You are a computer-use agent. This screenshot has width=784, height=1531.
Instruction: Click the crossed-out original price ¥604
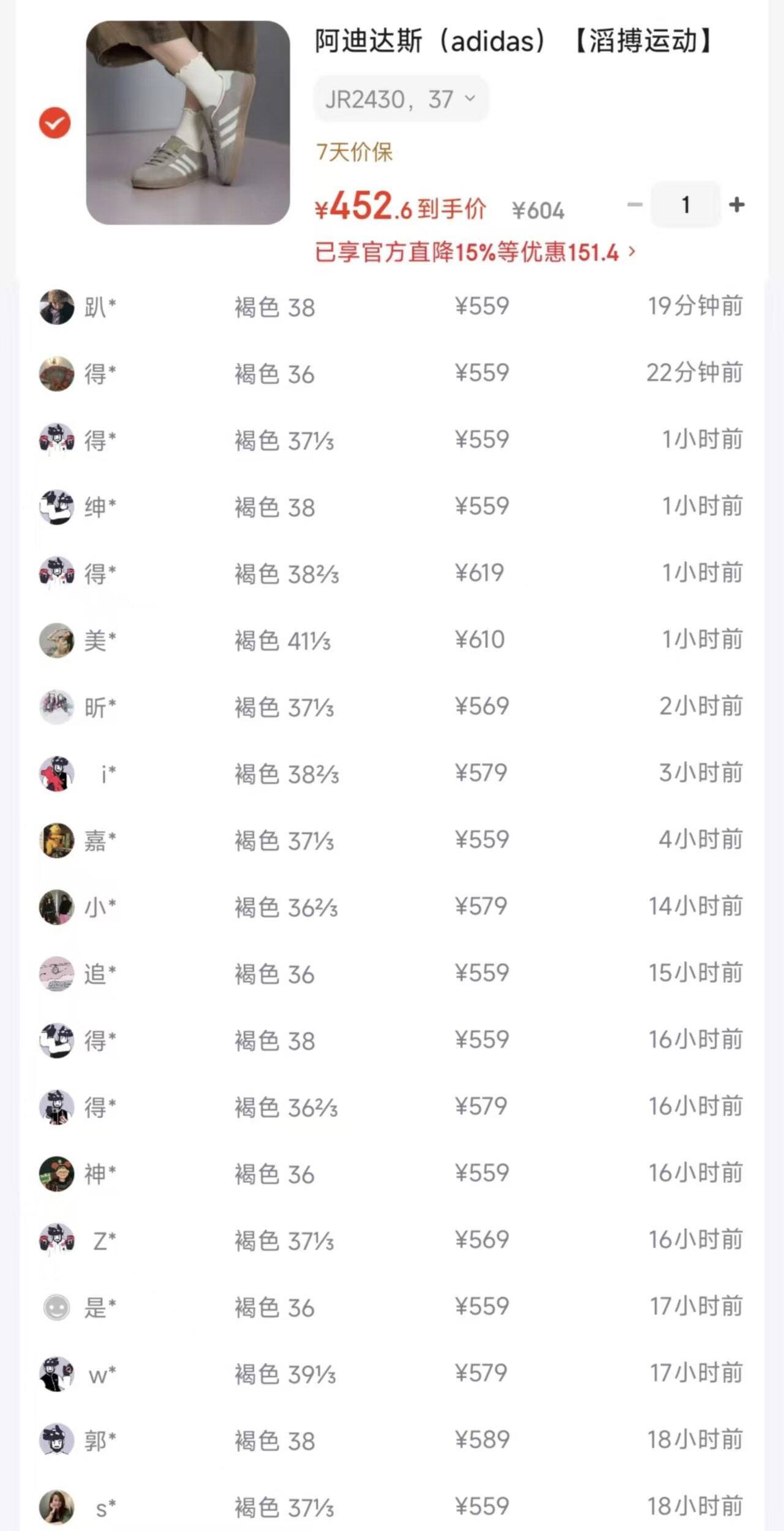pos(538,209)
